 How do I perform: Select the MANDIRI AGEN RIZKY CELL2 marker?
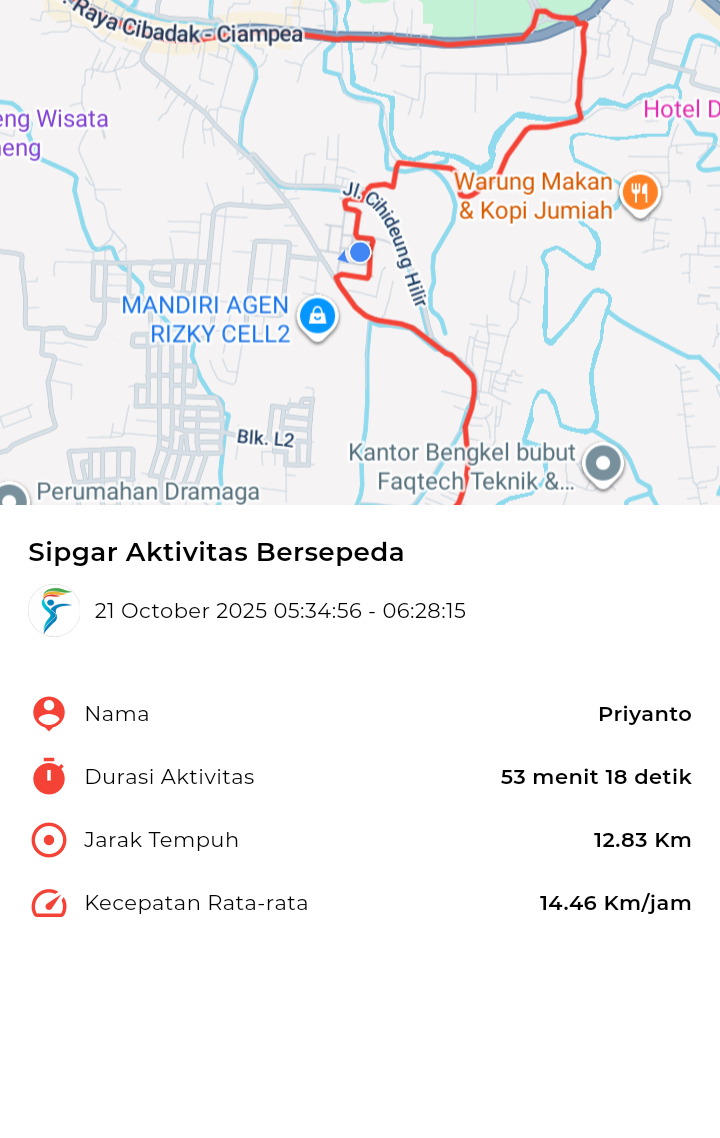pyautogui.click(x=317, y=317)
